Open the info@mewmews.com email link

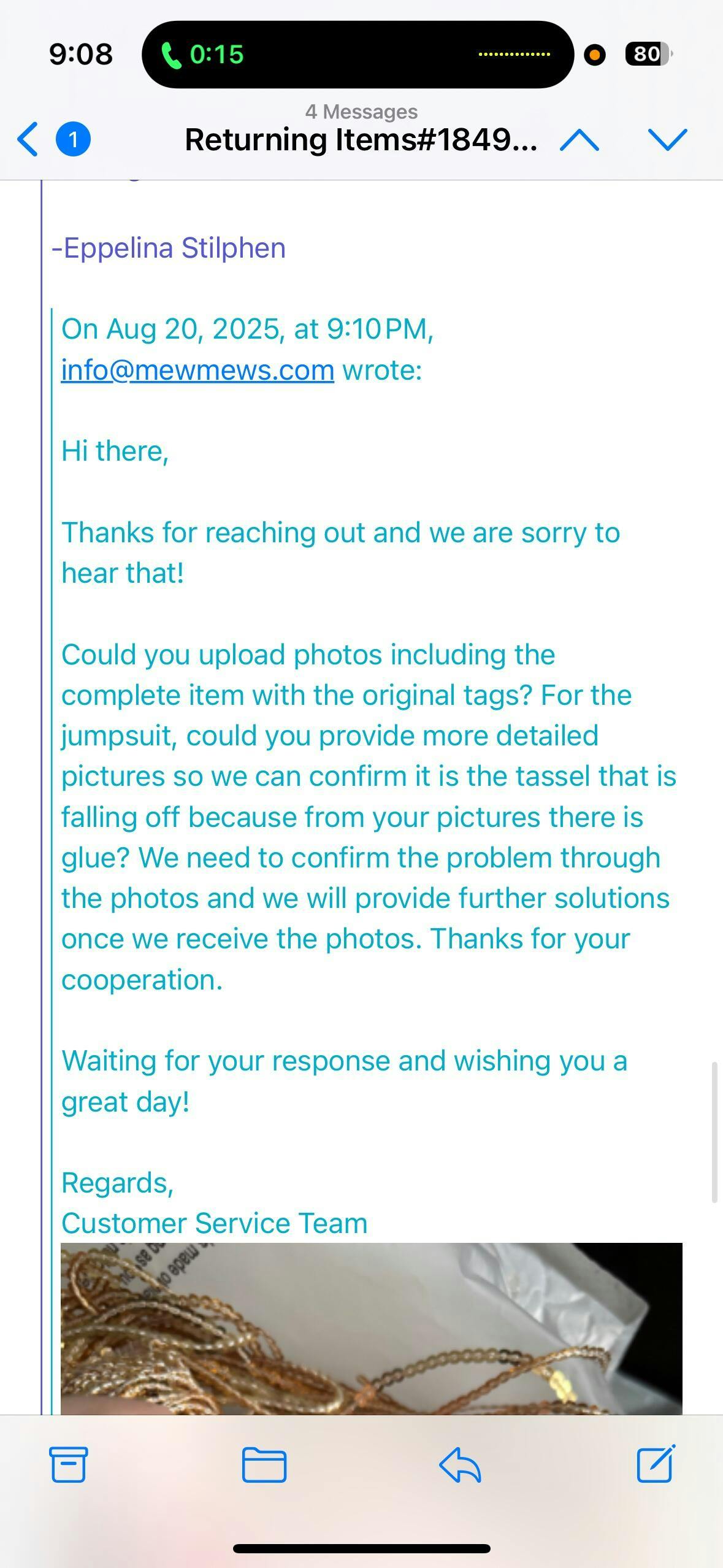(x=197, y=370)
